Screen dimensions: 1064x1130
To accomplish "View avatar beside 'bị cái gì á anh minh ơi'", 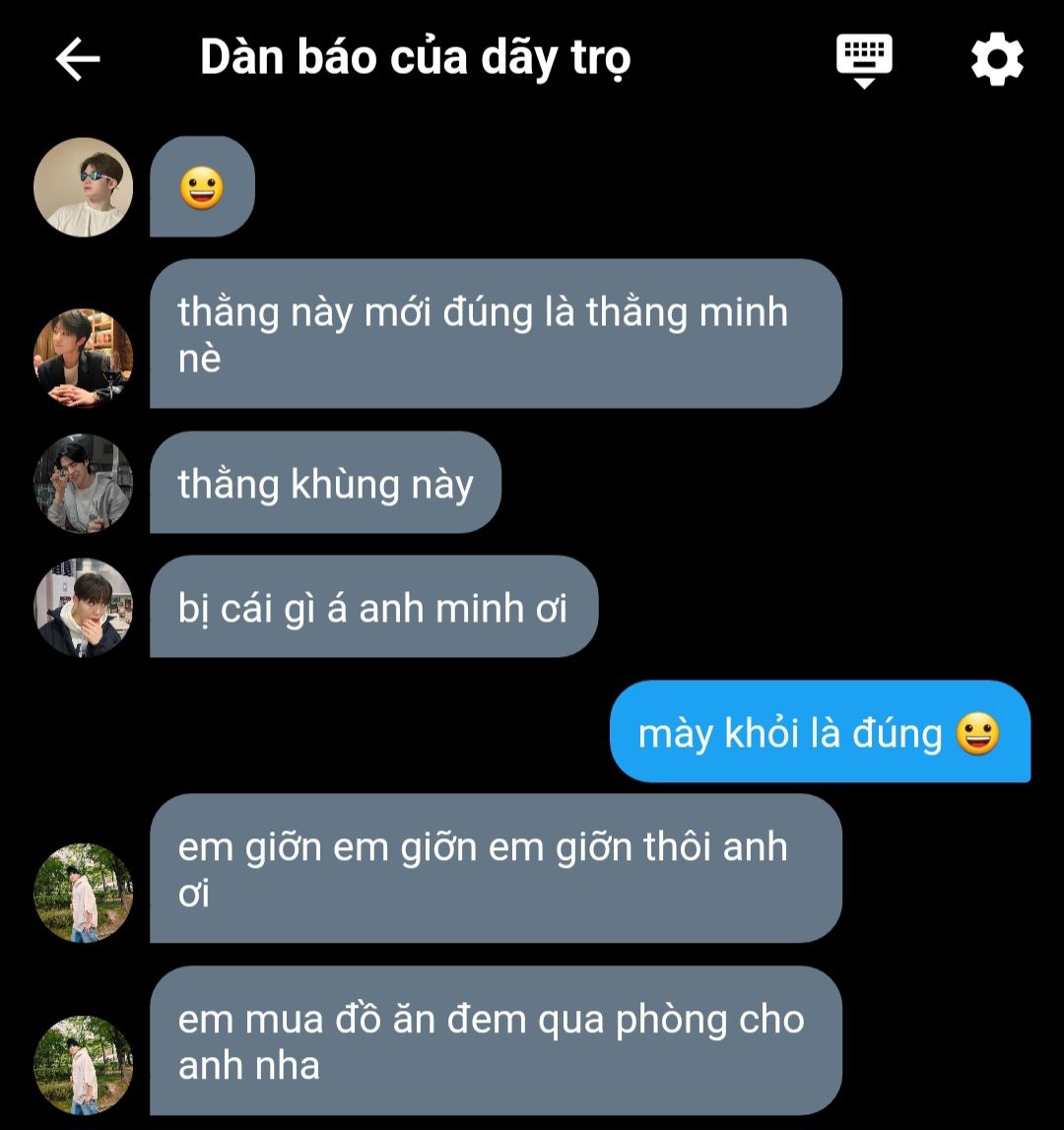I will click(x=84, y=607).
